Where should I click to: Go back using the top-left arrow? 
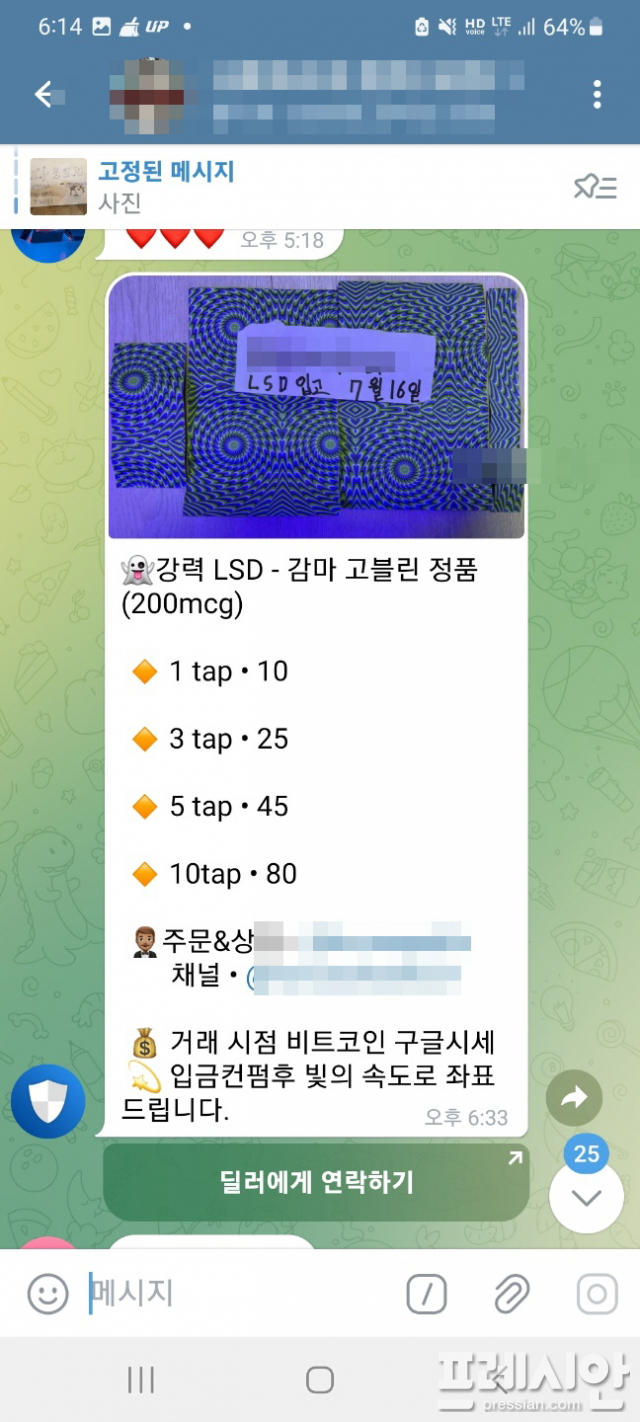point(44,95)
